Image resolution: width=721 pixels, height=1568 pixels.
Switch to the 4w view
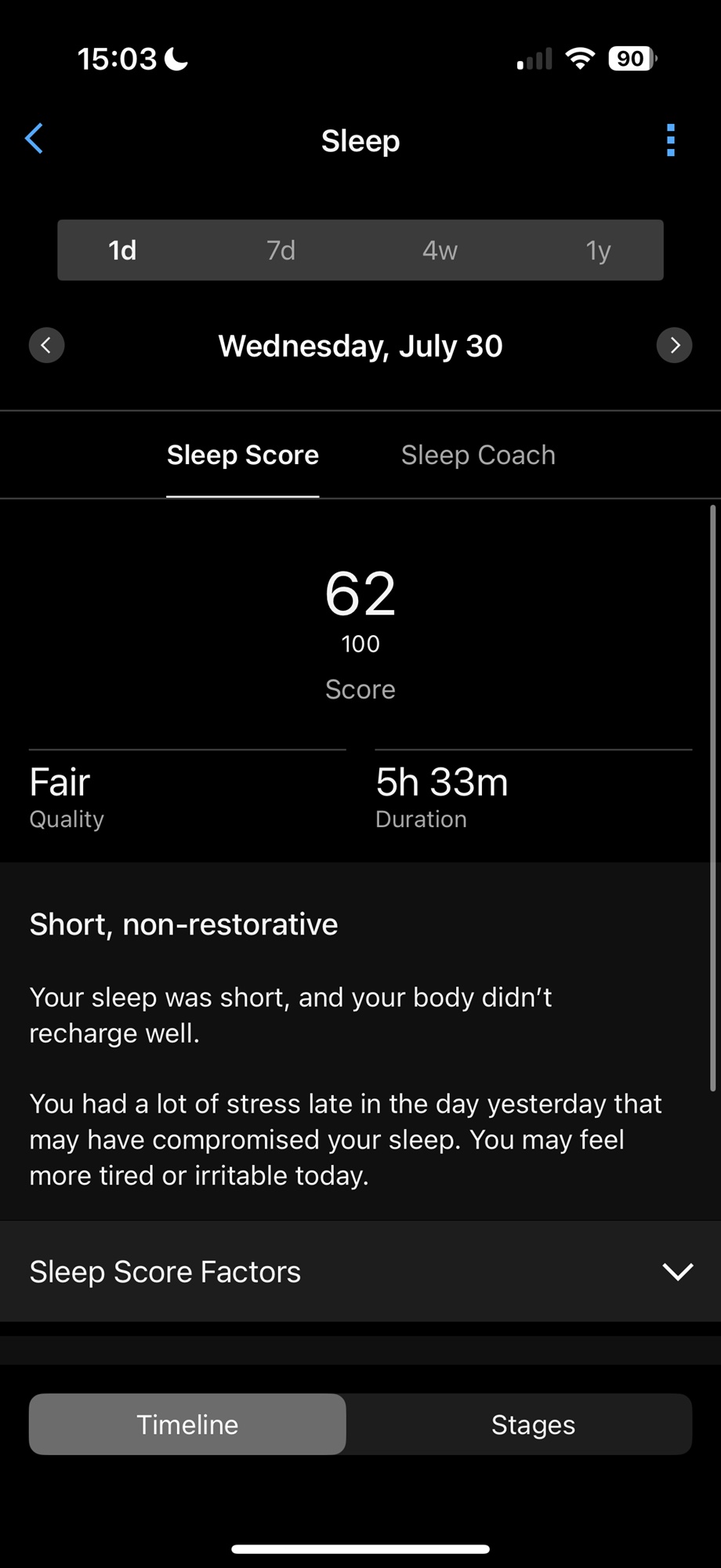tap(440, 250)
